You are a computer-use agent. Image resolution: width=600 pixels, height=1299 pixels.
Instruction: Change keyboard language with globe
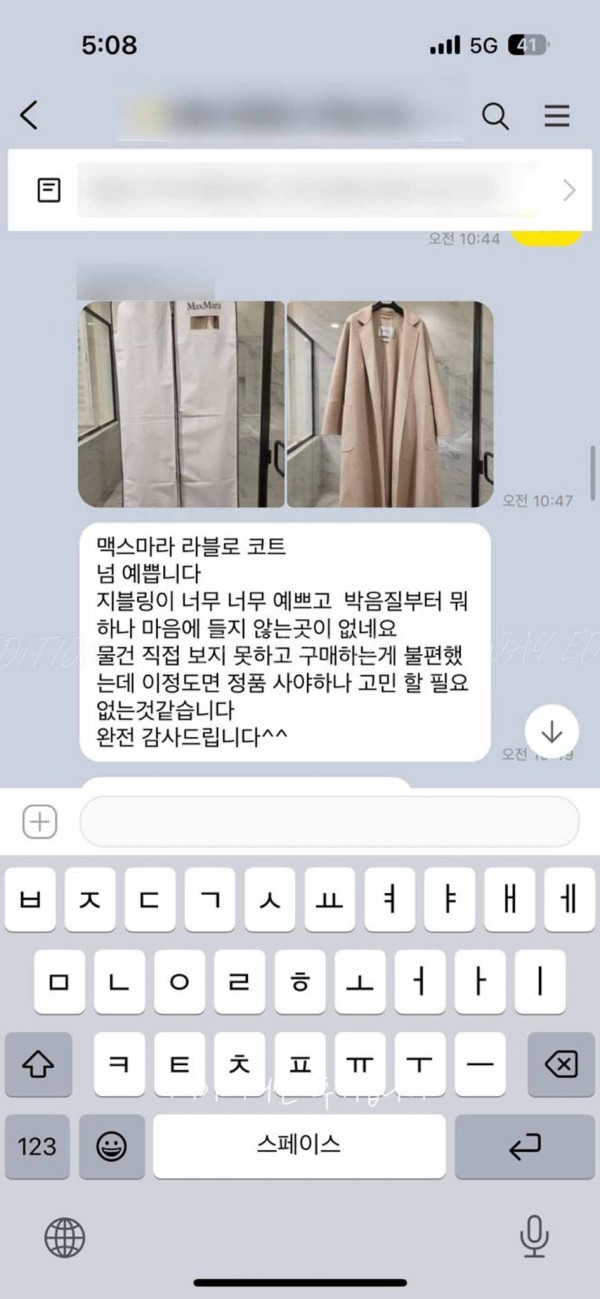(65, 1238)
